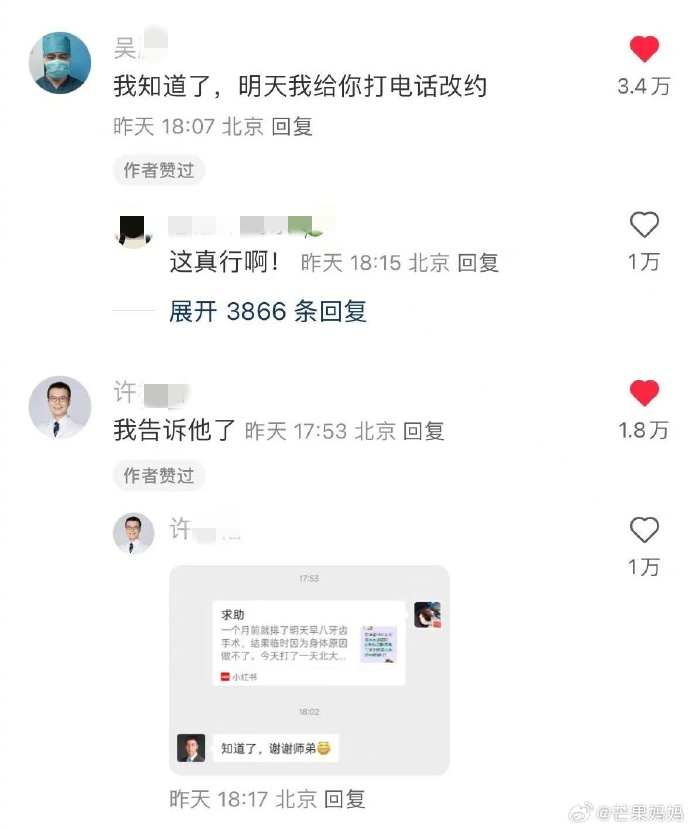Unlike the comment 我知道了，明天我给你打电话改约

click(x=644, y=49)
